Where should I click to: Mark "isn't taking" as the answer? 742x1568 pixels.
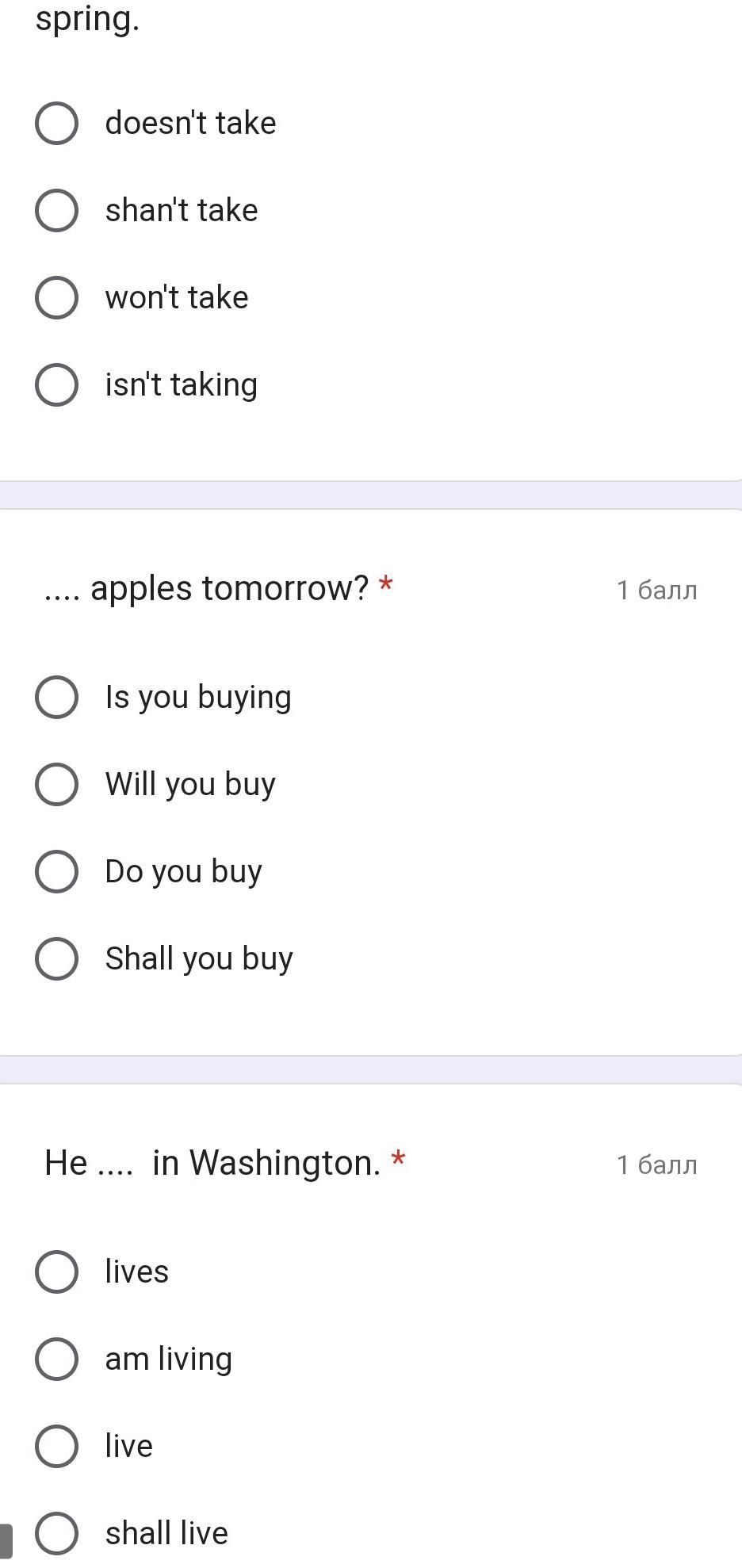[56, 385]
